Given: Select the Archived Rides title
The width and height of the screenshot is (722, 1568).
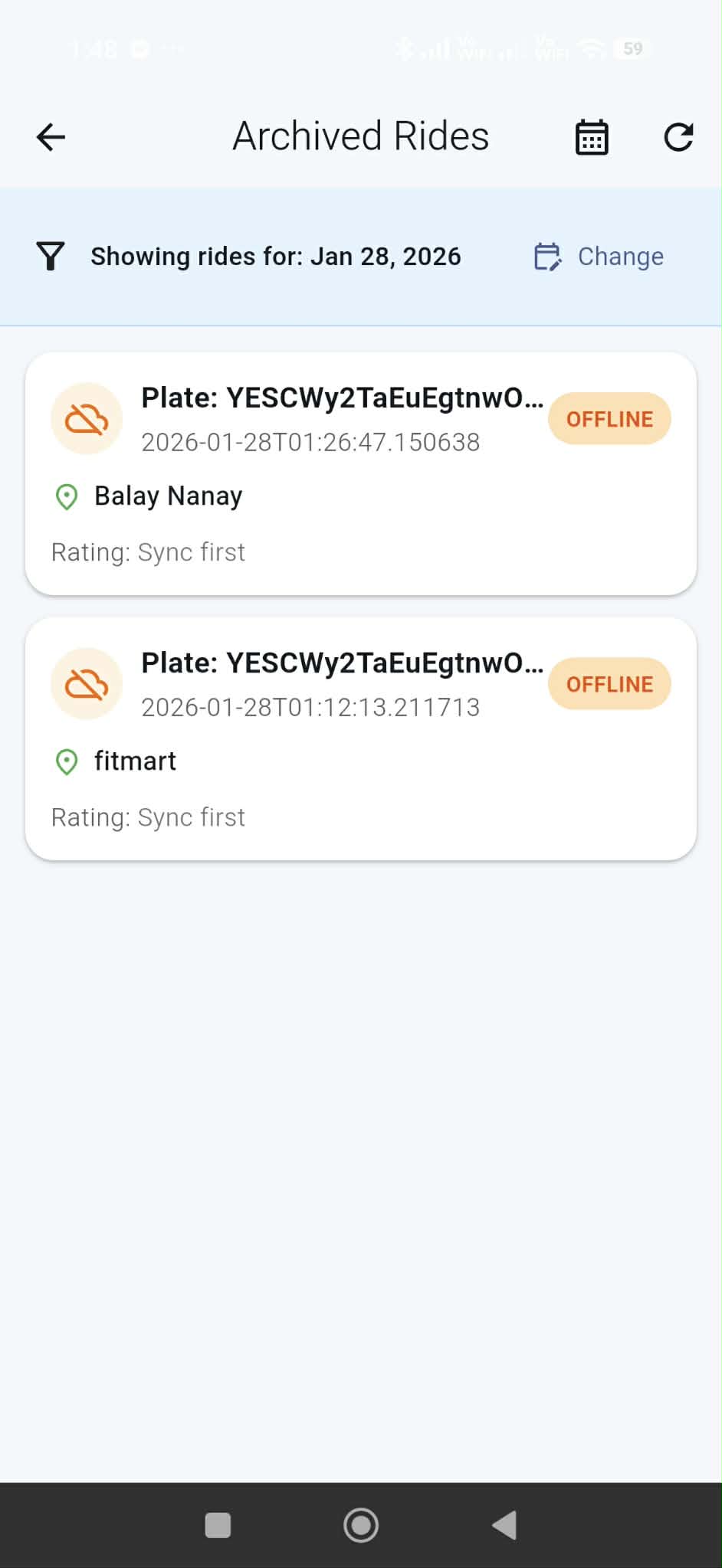Looking at the screenshot, I should coord(361,136).
